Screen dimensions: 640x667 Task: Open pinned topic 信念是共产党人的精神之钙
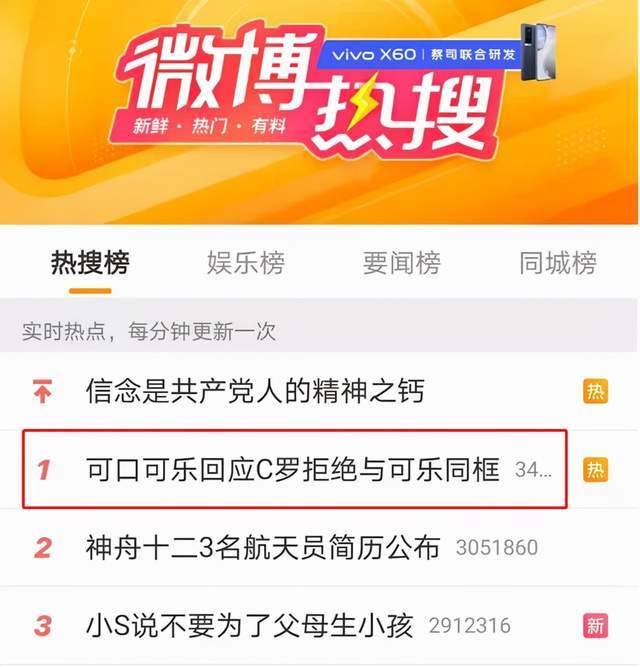point(254,391)
